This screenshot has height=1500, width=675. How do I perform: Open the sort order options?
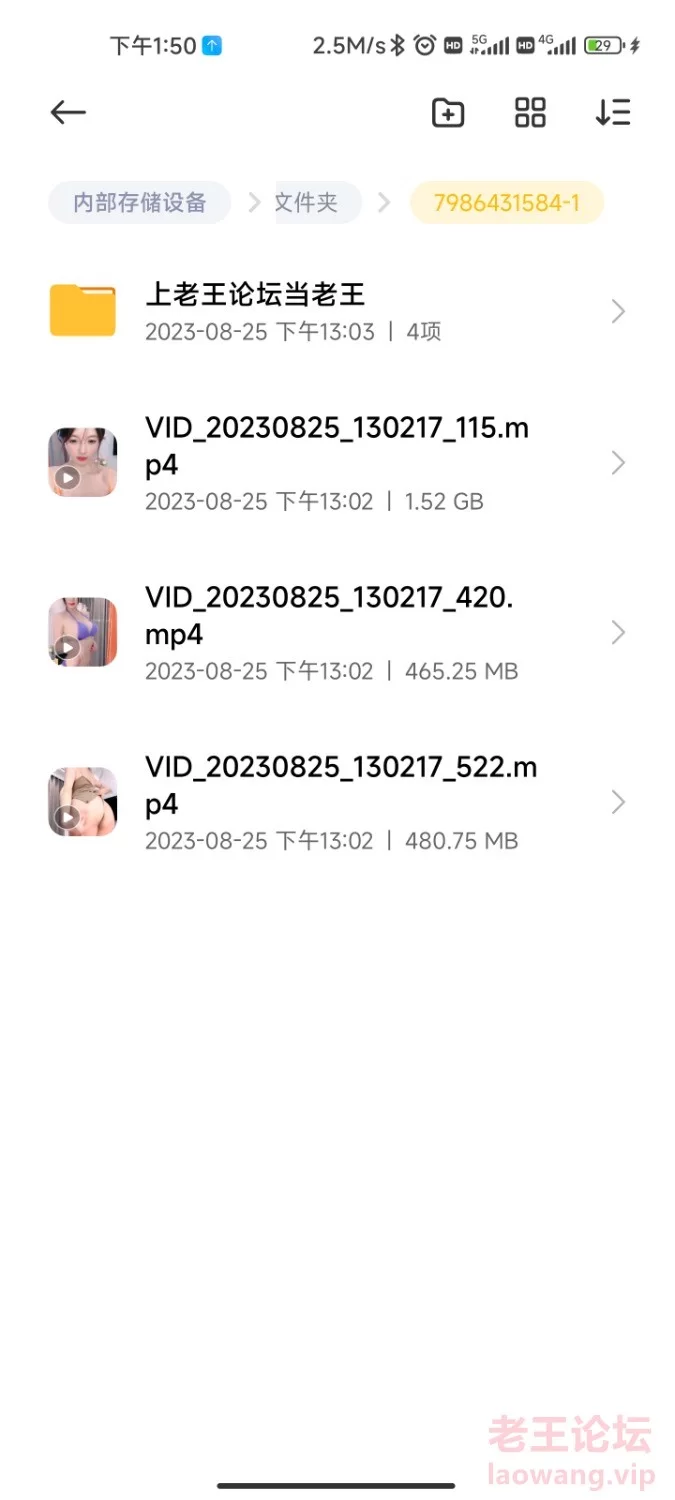(612, 113)
